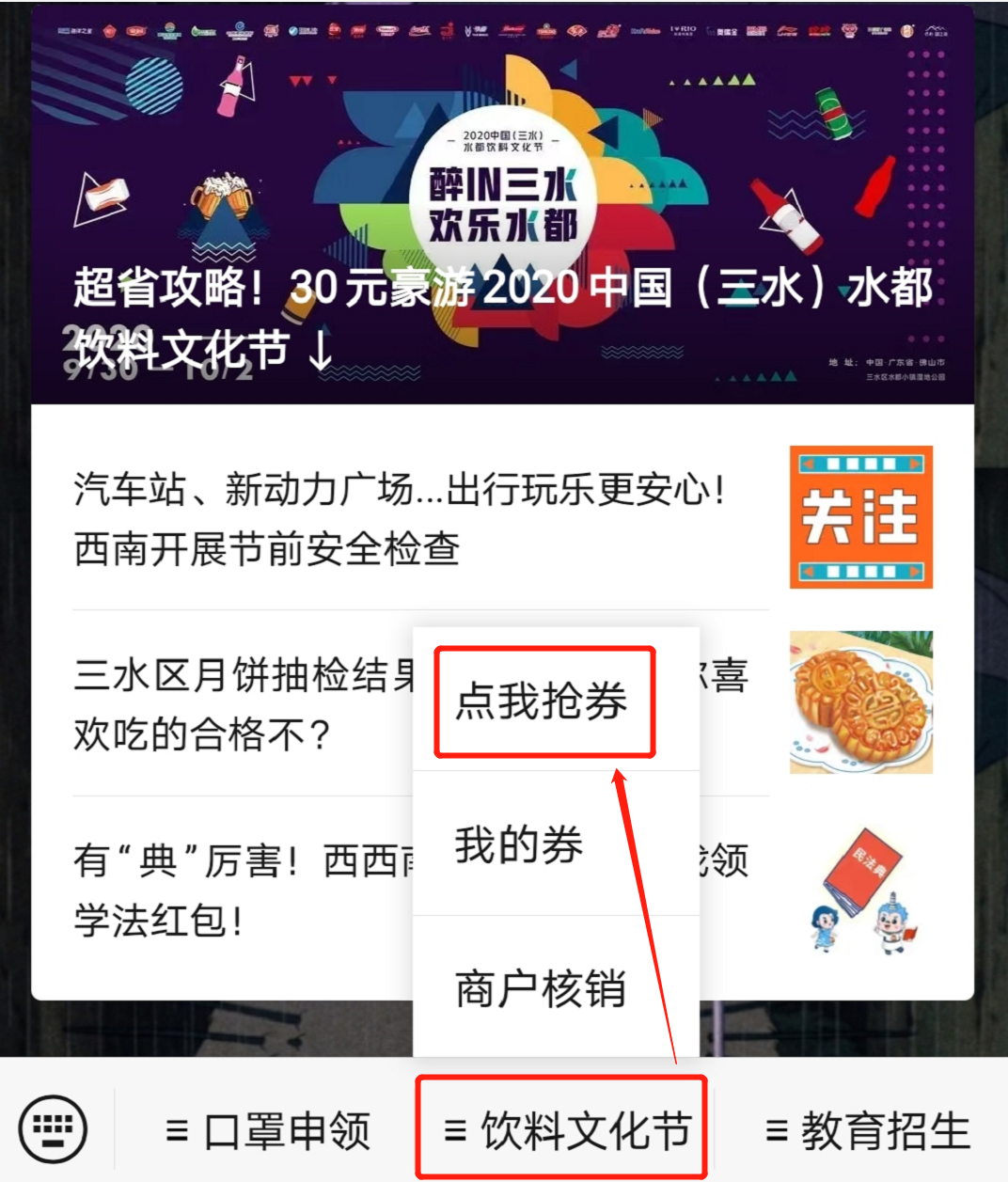Switch to keyboard input mode
Viewport: 1008px width, 1182px height.
coord(53,1128)
